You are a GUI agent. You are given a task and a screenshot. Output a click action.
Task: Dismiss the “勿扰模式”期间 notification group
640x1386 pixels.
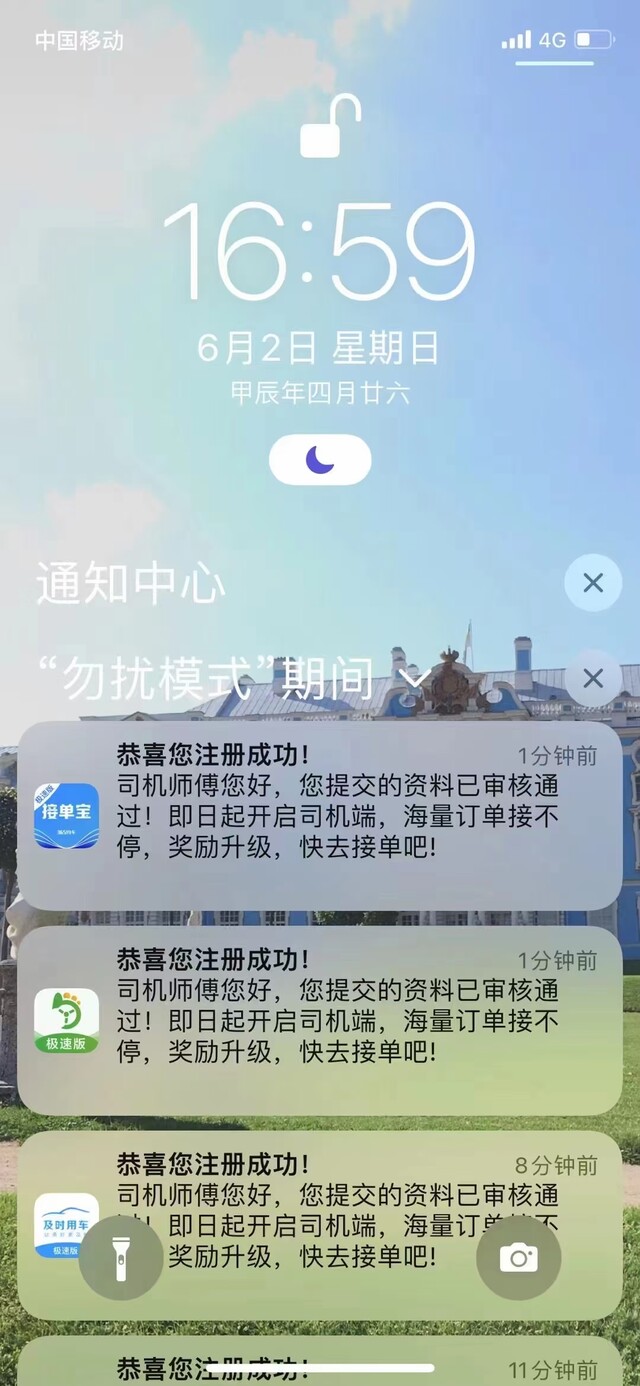tap(593, 678)
